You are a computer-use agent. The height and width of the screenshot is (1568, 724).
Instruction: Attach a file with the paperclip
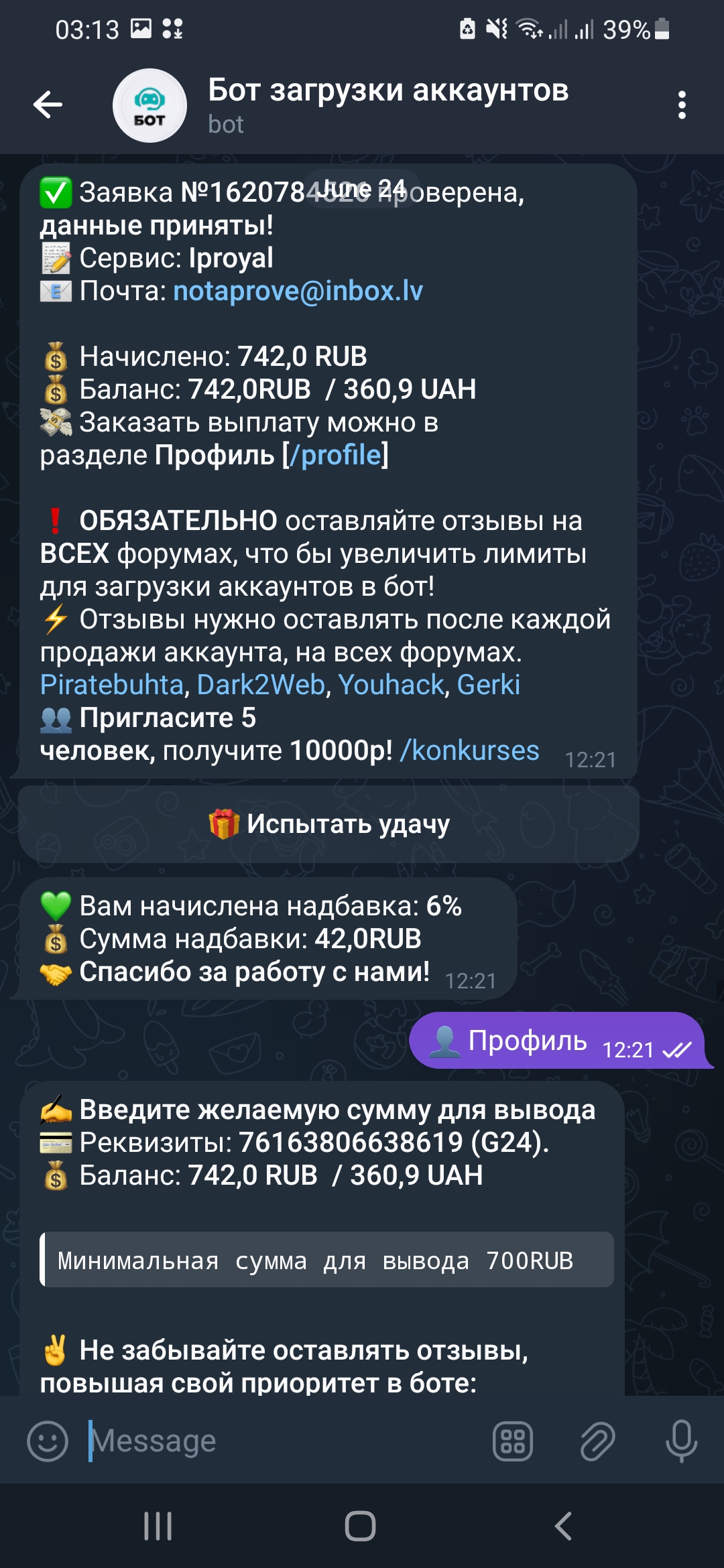click(x=597, y=1441)
